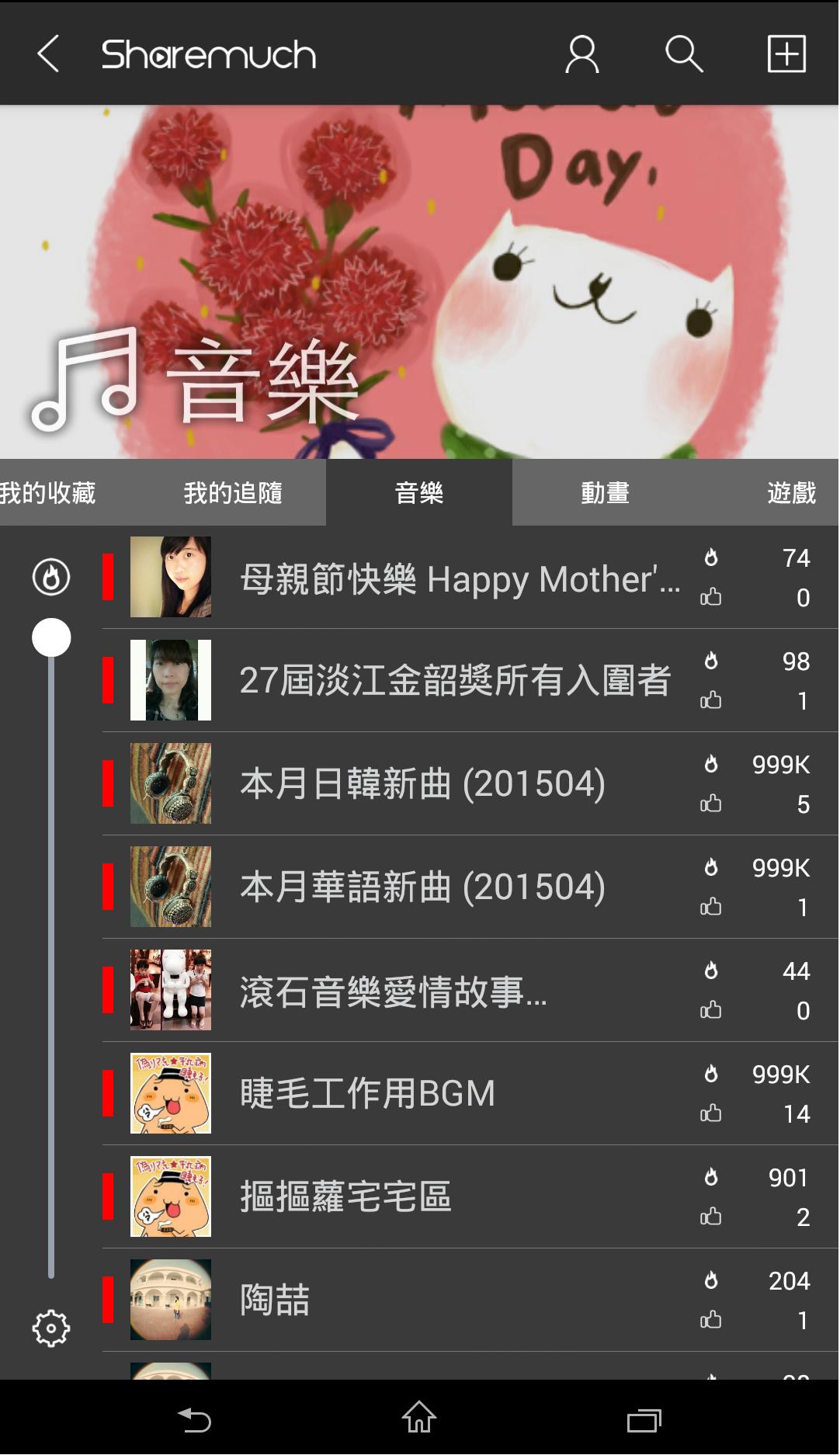Open the settings gear icon
Image resolution: width=840 pixels, height=1455 pixels.
tap(51, 1328)
